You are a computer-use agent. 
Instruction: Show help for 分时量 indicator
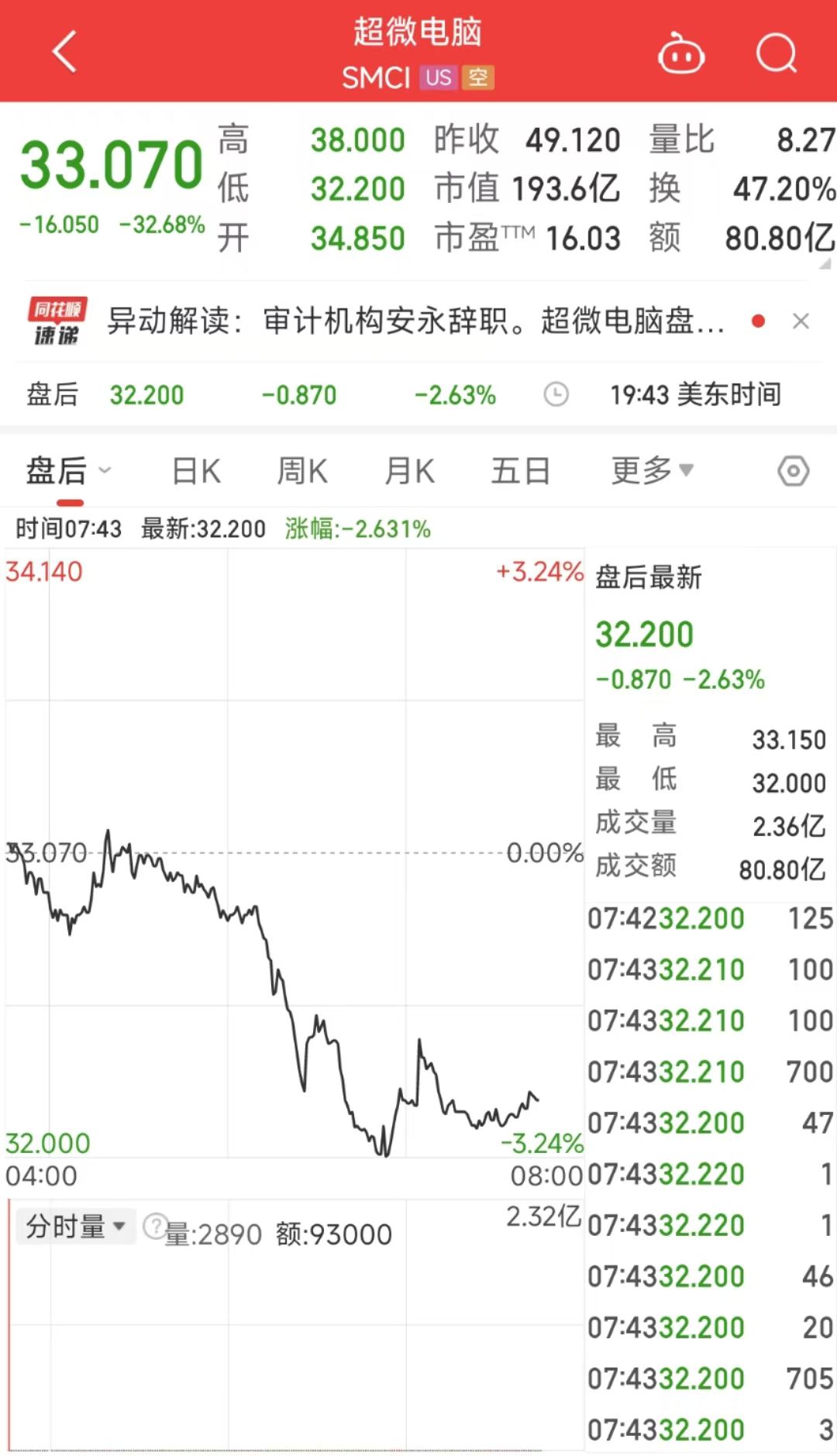[x=155, y=1226]
